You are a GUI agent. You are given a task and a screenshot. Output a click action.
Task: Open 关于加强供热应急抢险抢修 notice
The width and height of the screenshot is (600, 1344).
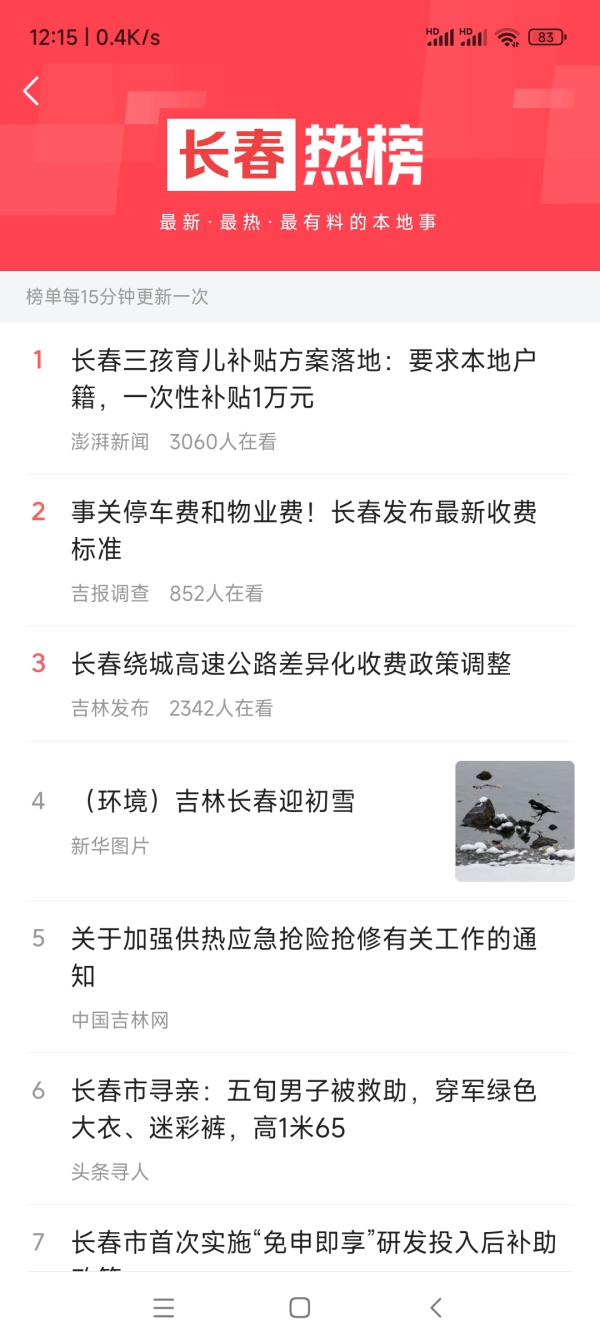304,957
